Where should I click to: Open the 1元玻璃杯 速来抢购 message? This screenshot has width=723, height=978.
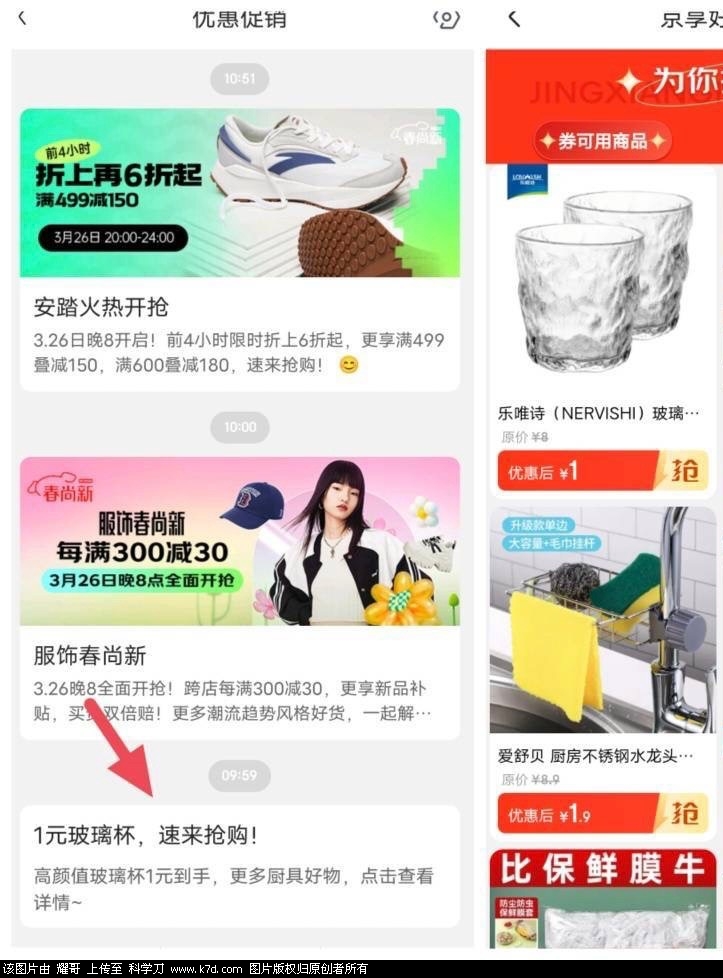(x=239, y=866)
